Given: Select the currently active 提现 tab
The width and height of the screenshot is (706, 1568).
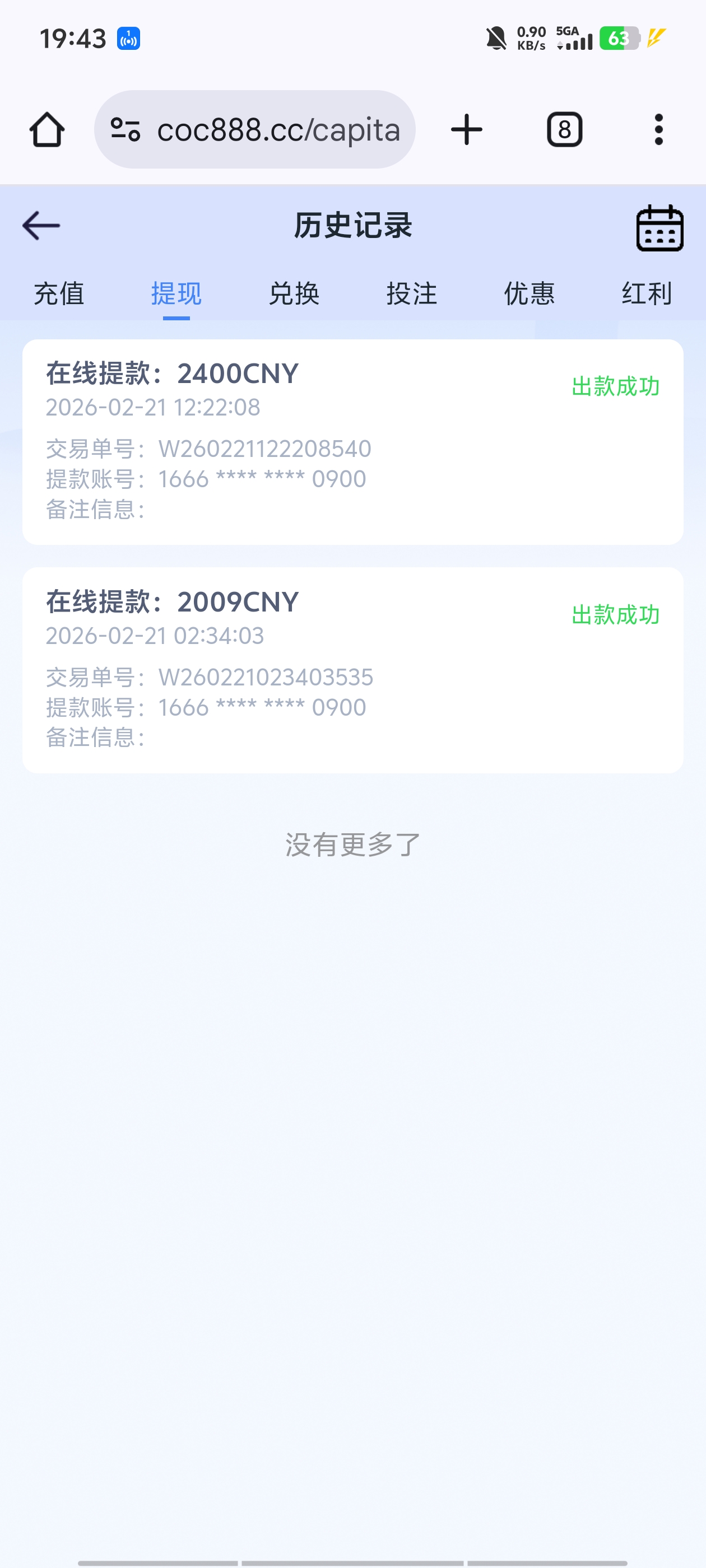Looking at the screenshot, I should tap(176, 294).
